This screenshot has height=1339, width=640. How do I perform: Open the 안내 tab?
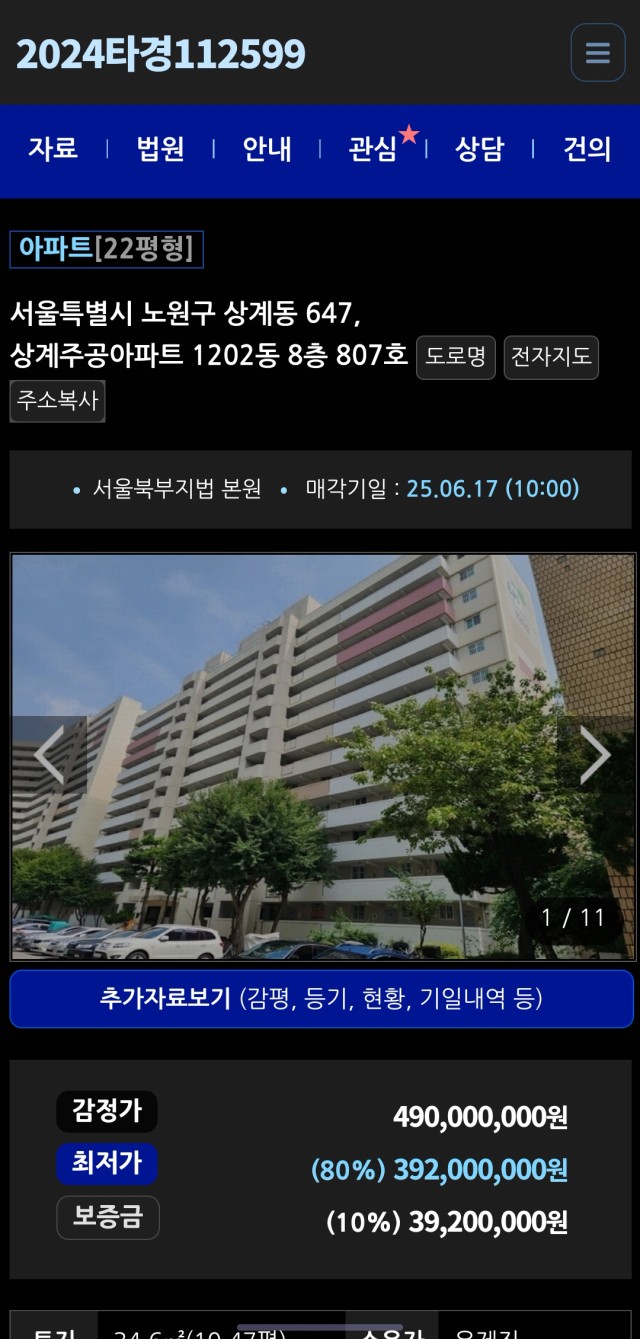(267, 149)
